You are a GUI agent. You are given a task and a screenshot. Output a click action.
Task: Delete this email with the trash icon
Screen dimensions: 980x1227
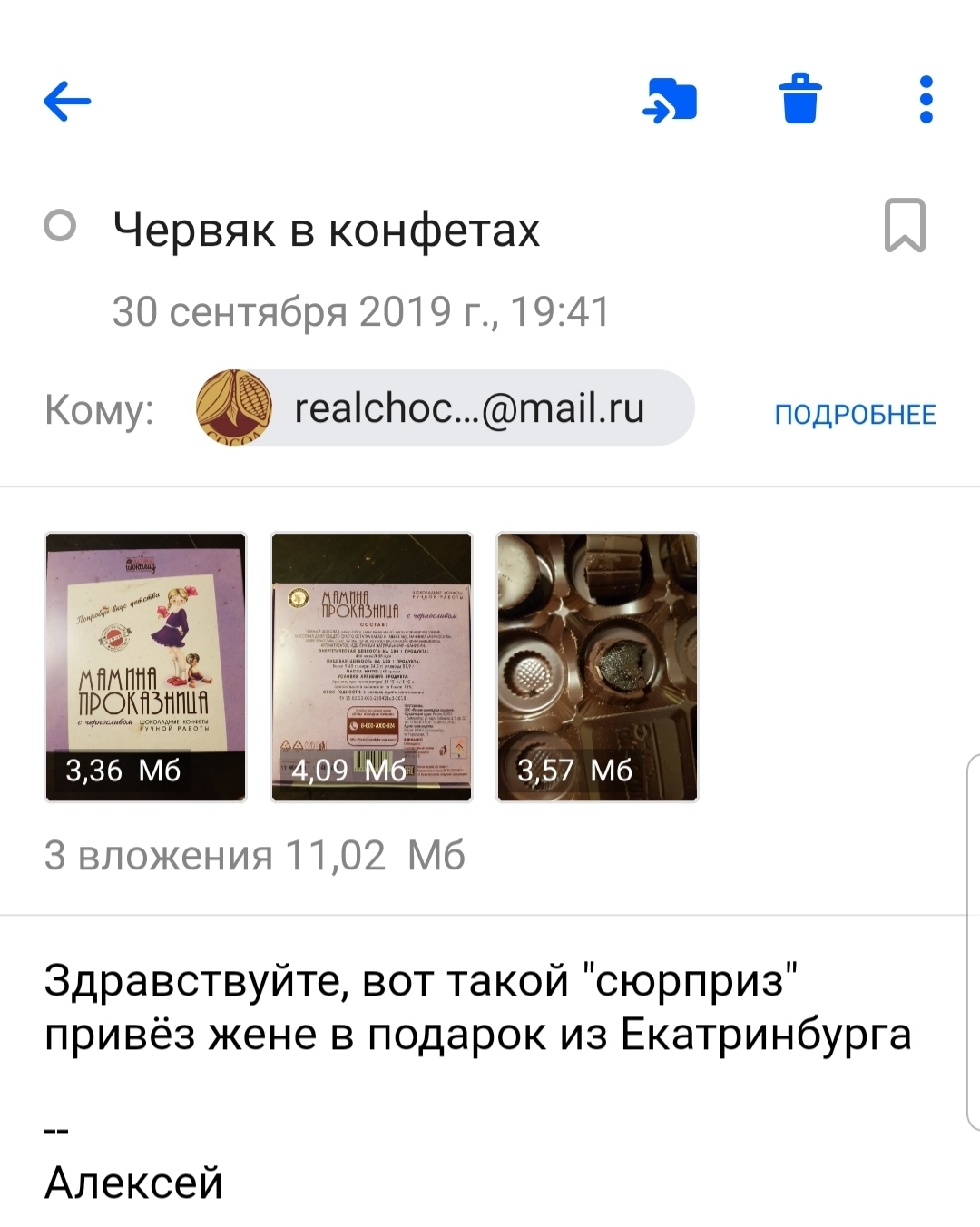click(800, 100)
